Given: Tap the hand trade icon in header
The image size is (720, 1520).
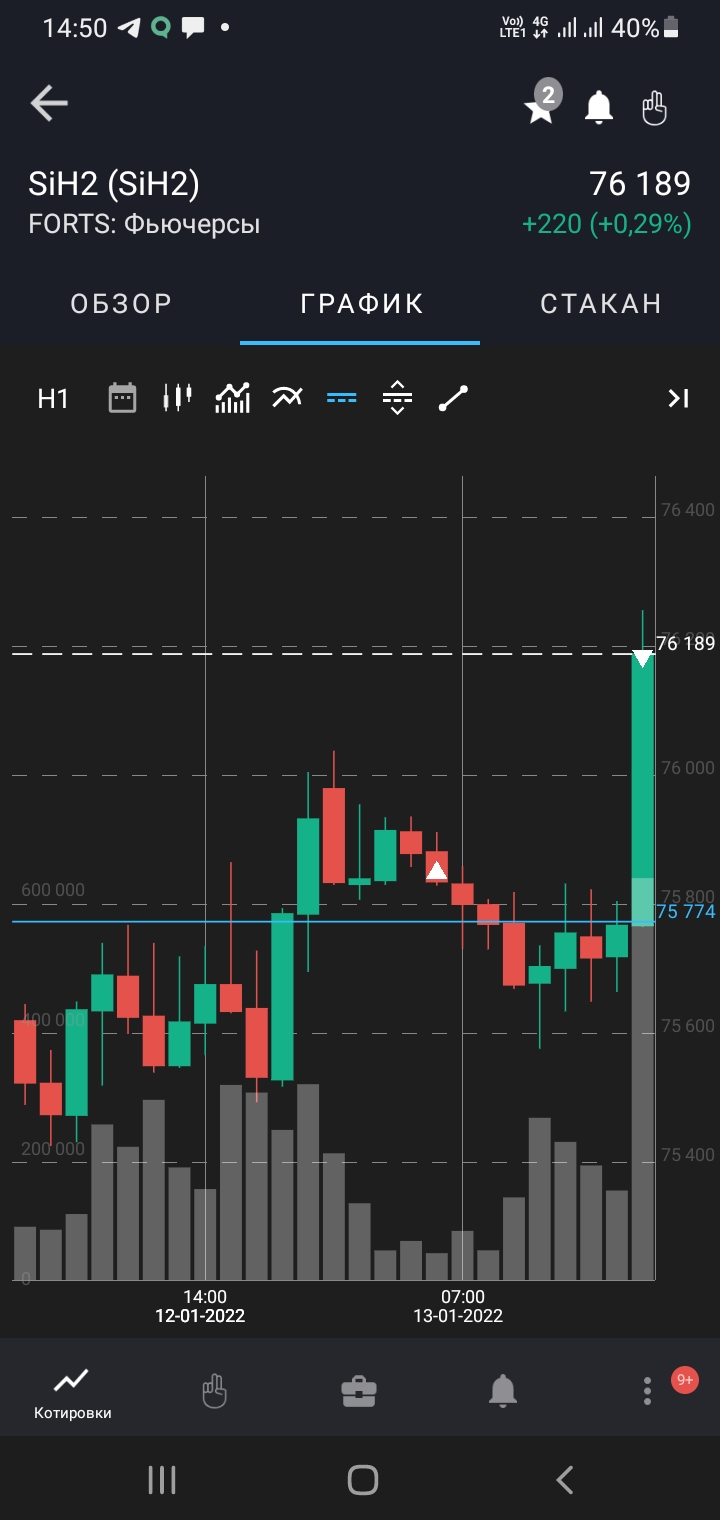Looking at the screenshot, I should 654,106.
